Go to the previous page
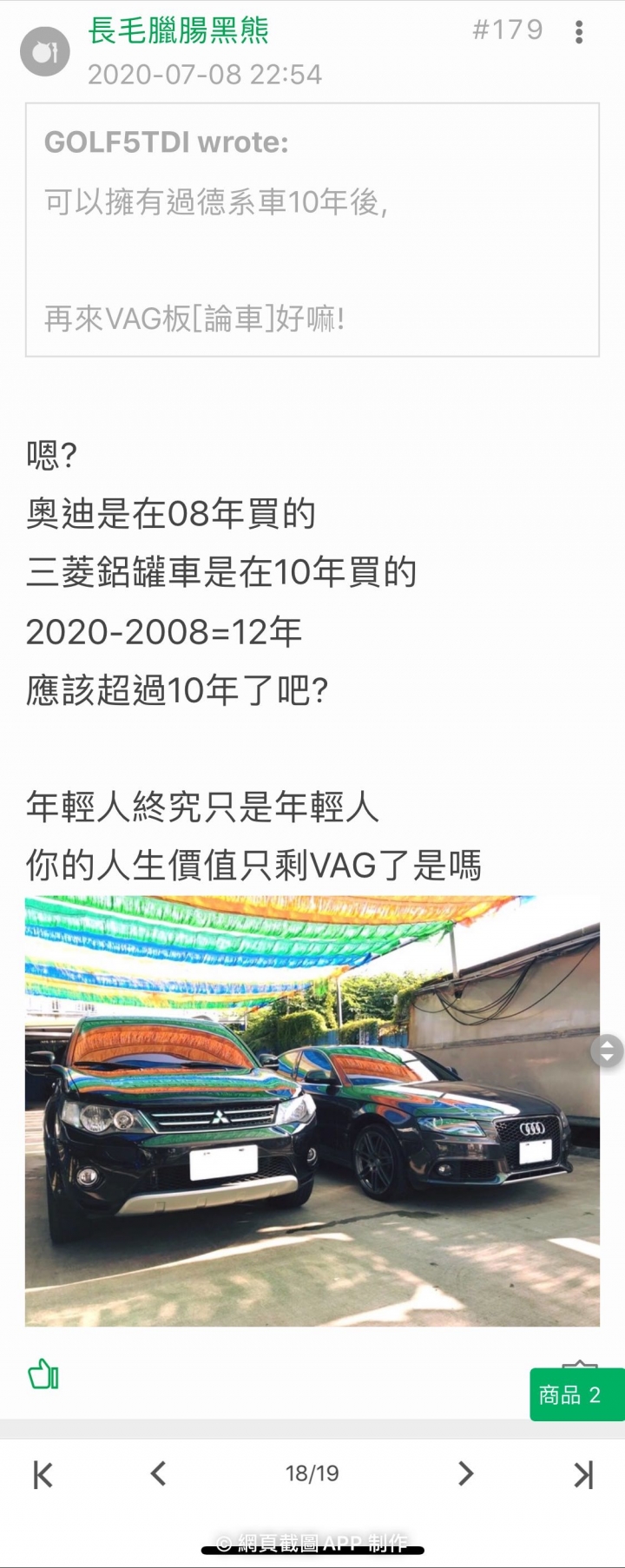This screenshot has width=625, height=1568. [158, 1473]
